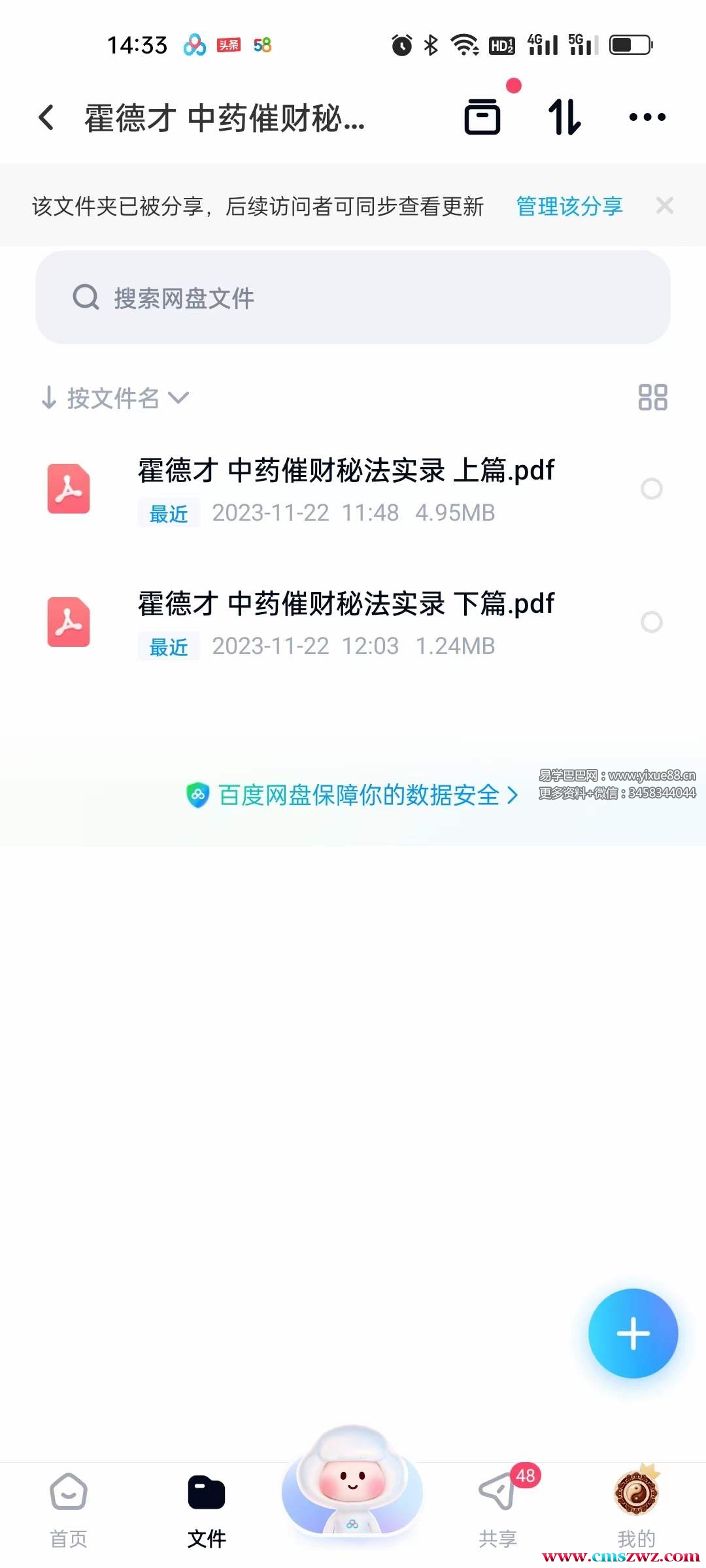706x1568 pixels.
Task: Open the three-dot overflow menu
Action: point(647,118)
